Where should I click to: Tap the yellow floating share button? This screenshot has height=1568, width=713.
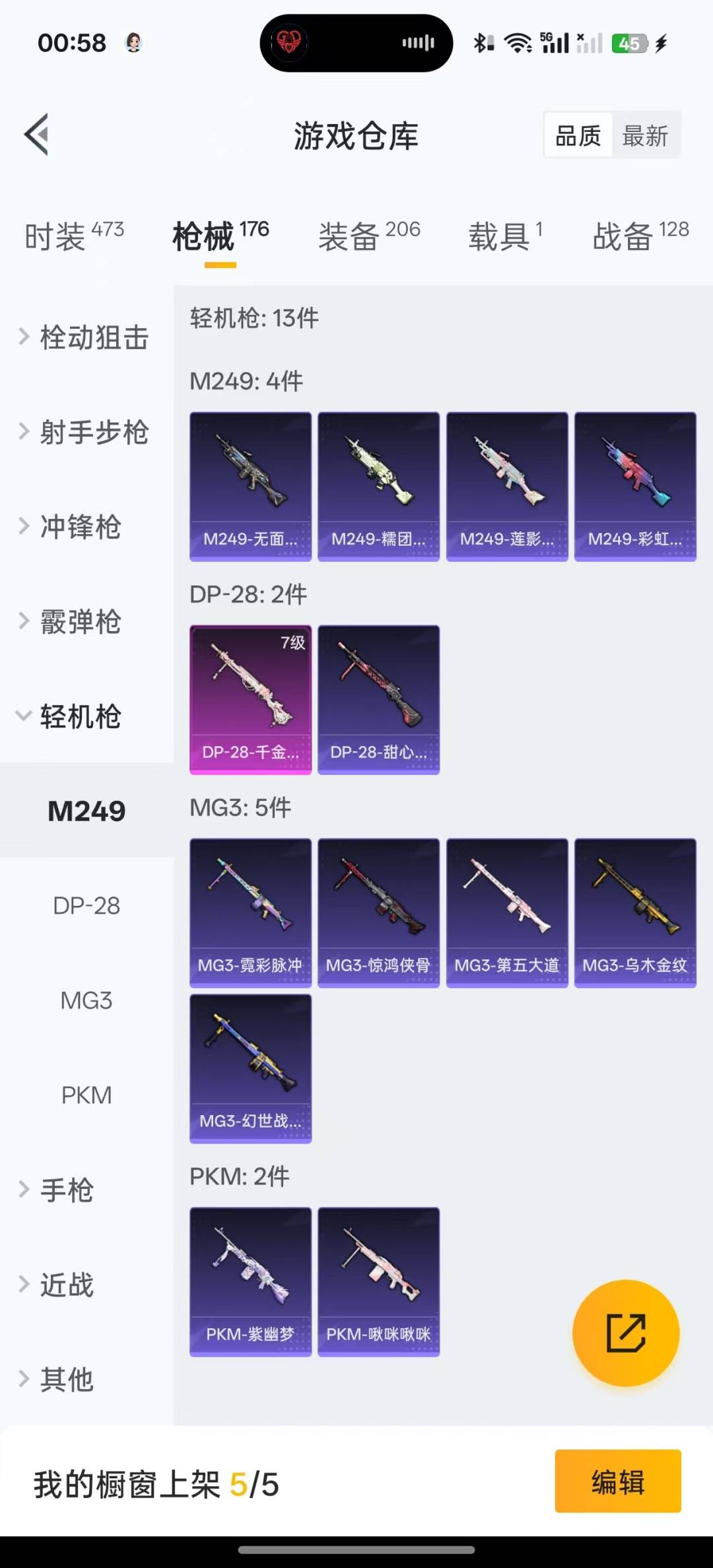[625, 1333]
